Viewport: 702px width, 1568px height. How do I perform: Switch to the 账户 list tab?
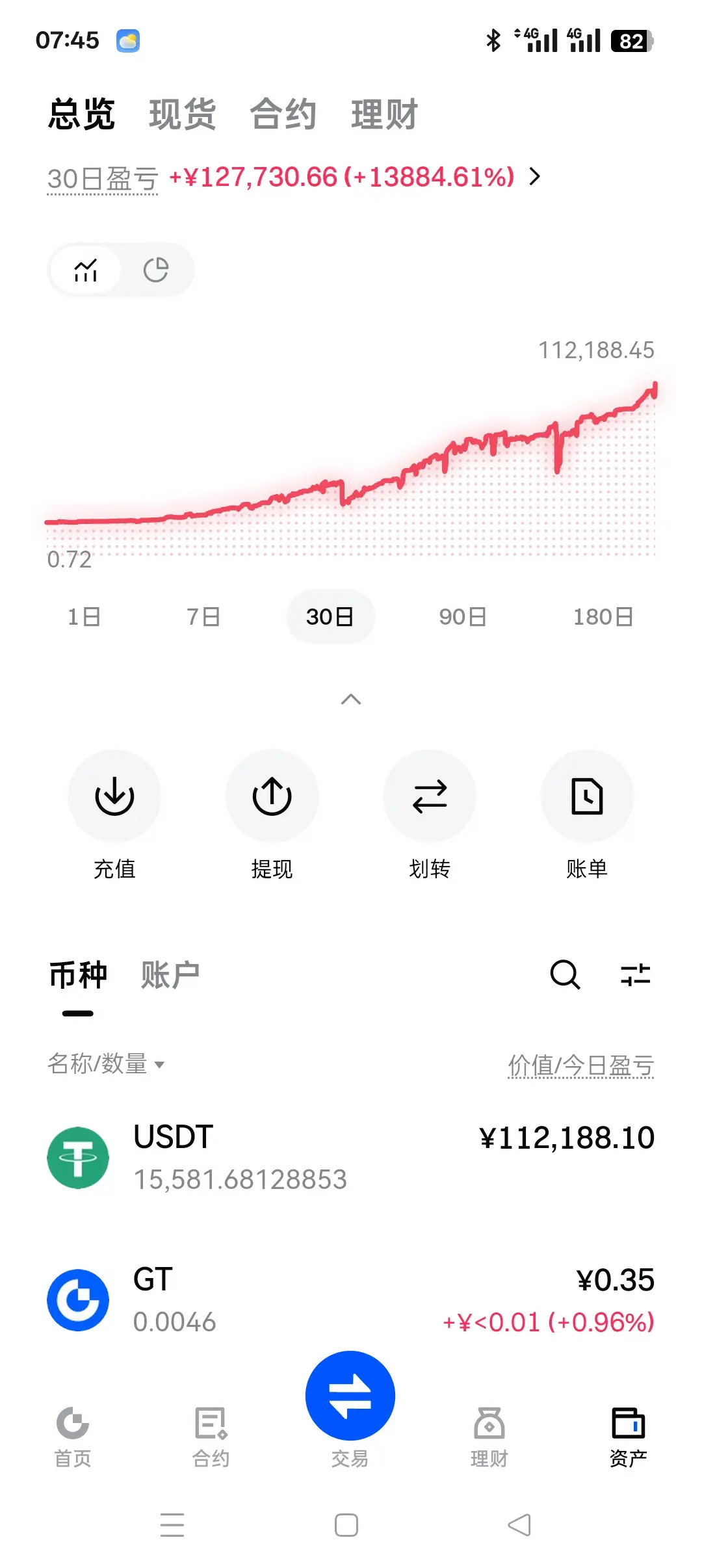[170, 975]
